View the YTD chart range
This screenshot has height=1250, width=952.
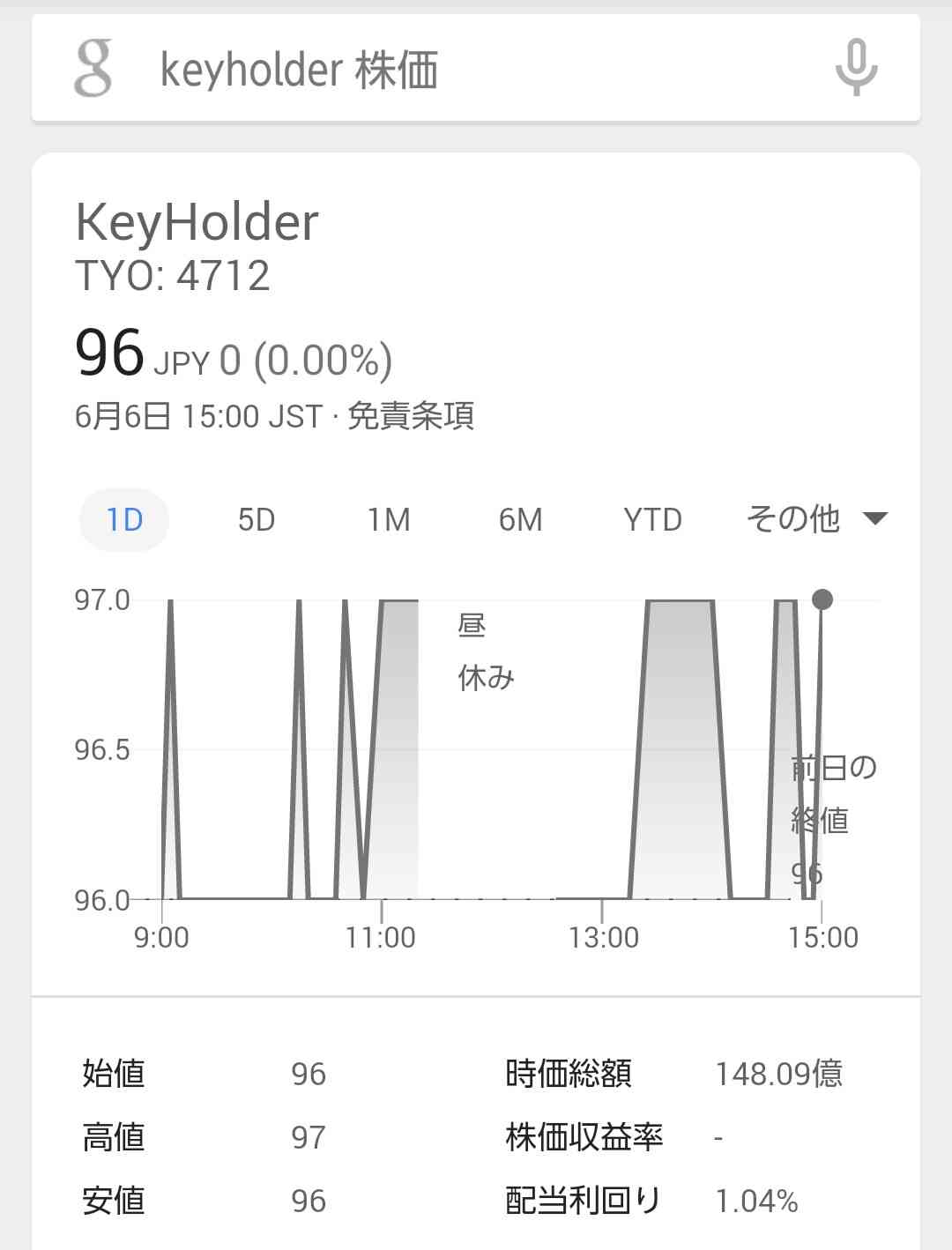pyautogui.click(x=652, y=520)
